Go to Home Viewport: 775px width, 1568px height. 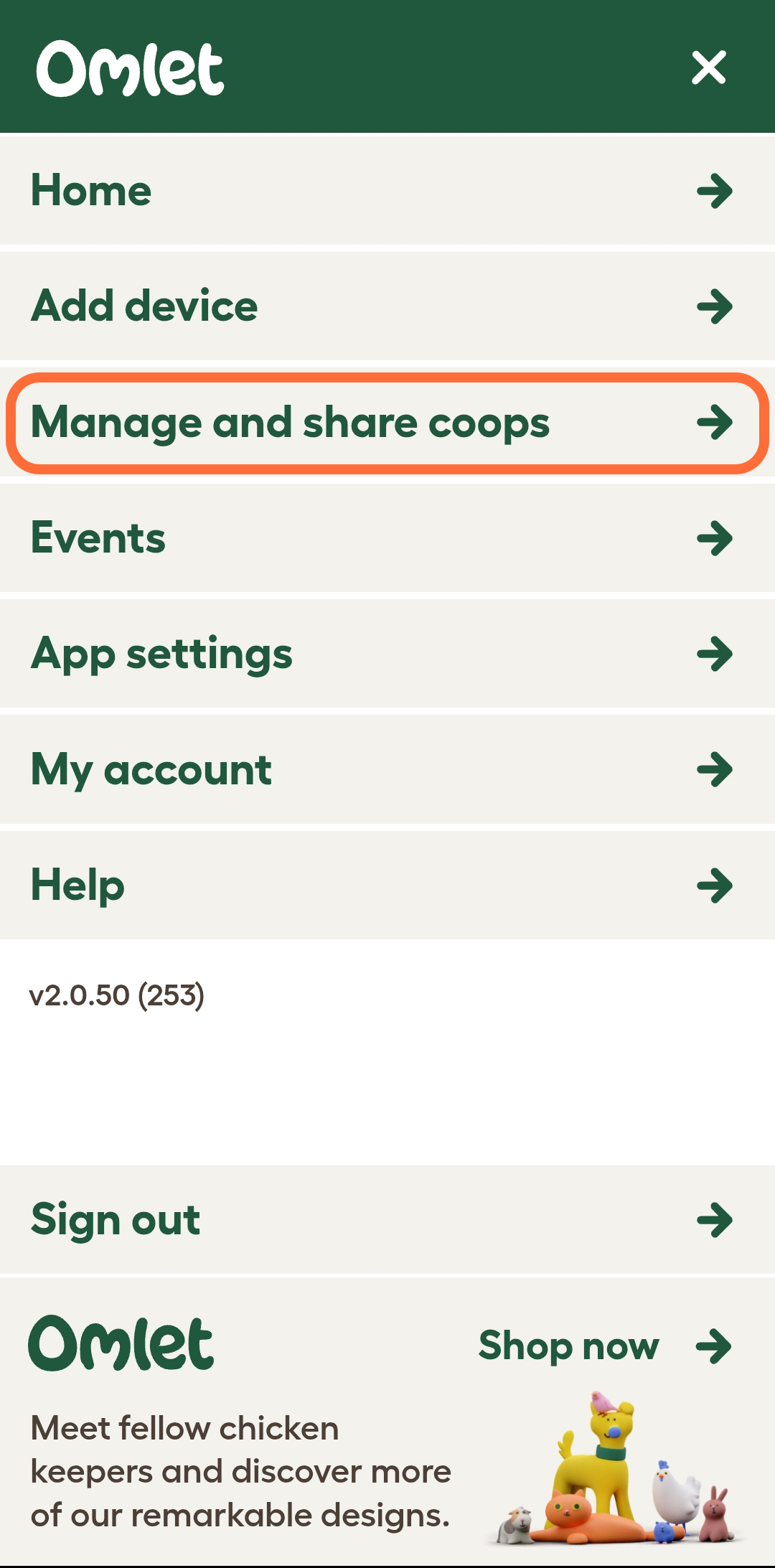(x=387, y=190)
